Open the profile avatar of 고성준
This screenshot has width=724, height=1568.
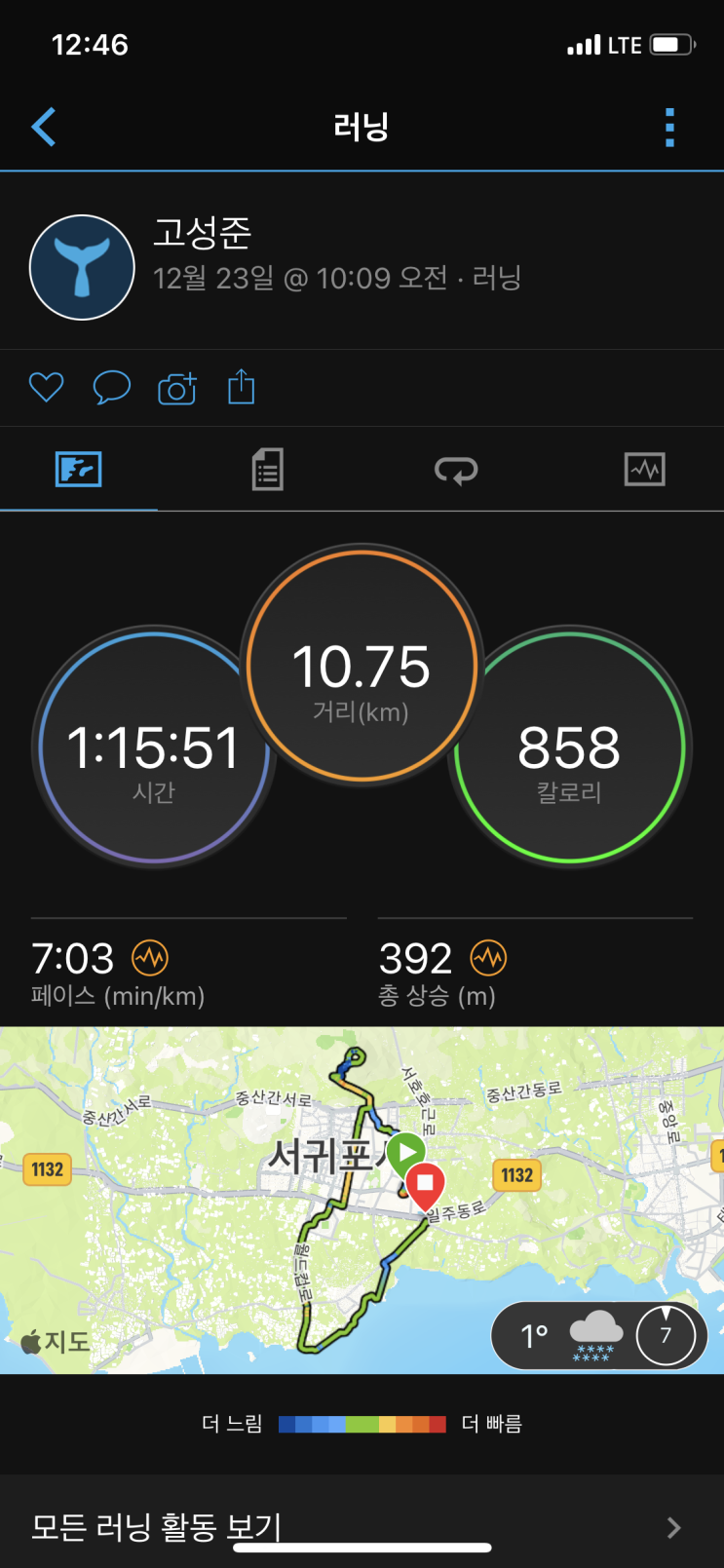(x=82, y=267)
